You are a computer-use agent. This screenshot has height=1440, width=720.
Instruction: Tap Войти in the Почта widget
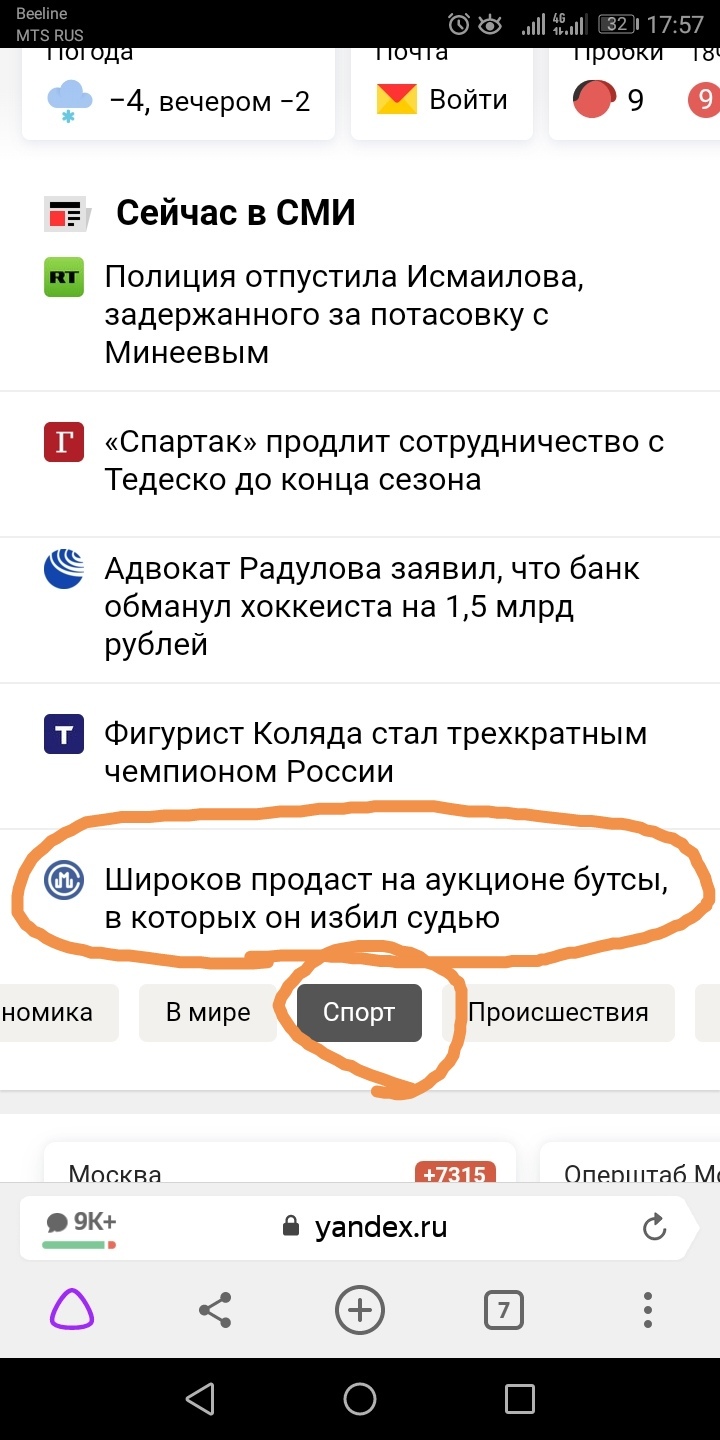442,100
